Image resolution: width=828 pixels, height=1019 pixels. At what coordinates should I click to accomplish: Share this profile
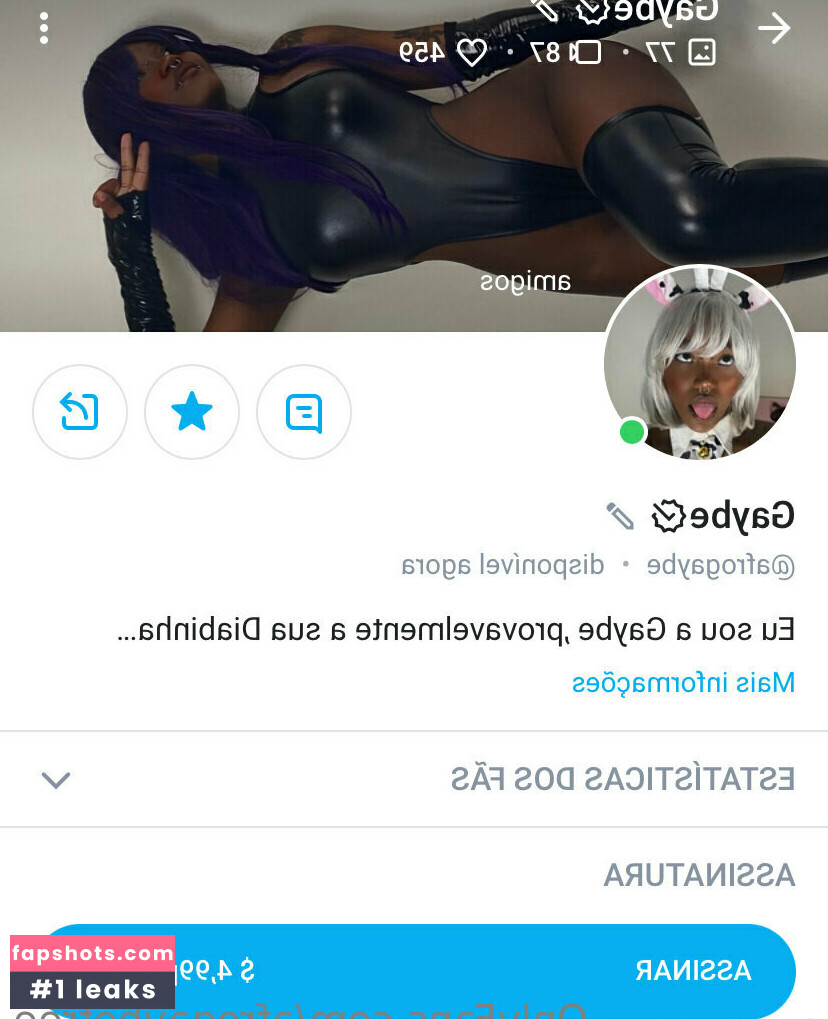pyautogui.click(x=80, y=412)
